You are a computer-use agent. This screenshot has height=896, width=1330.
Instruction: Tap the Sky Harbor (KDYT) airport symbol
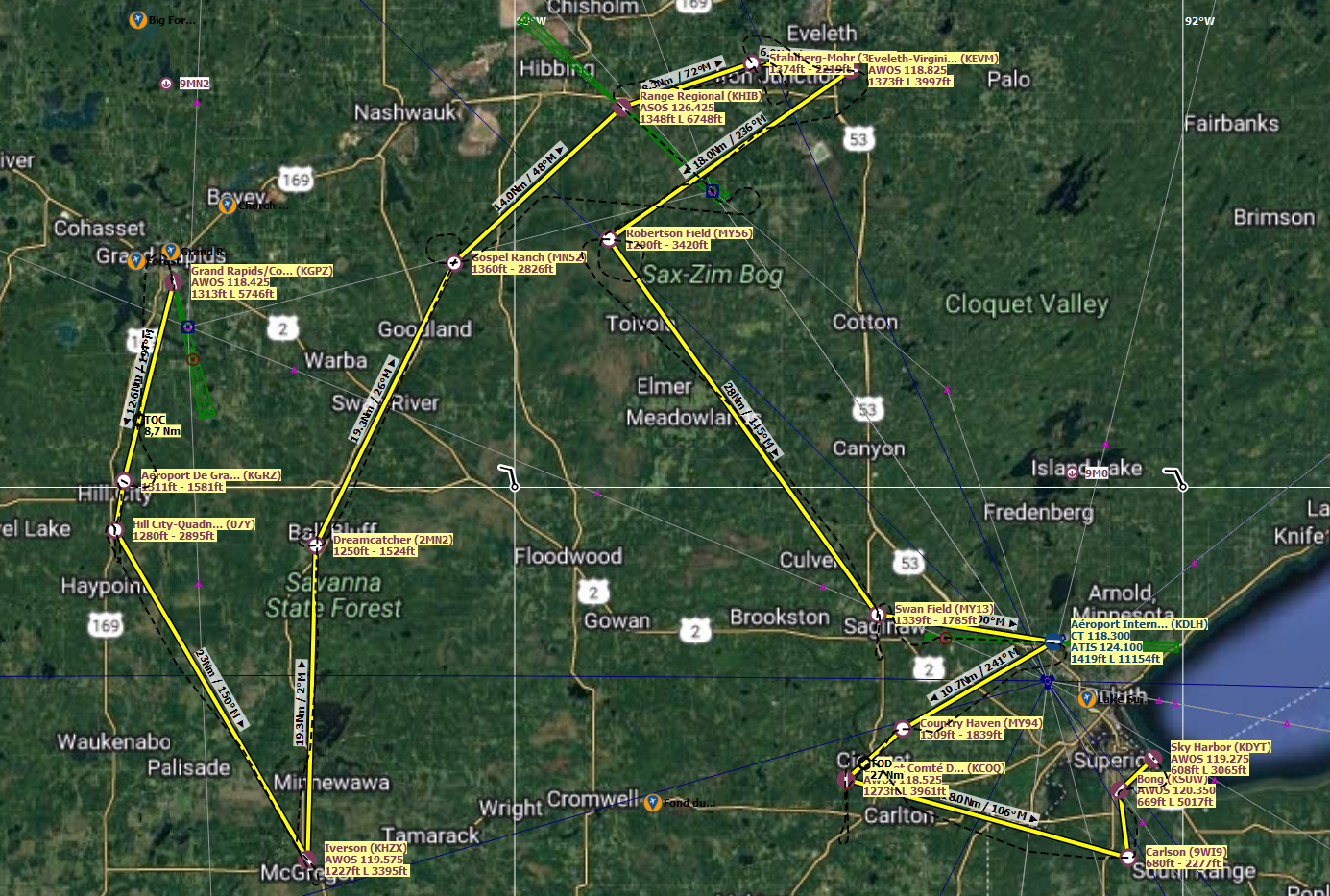pos(1153,759)
